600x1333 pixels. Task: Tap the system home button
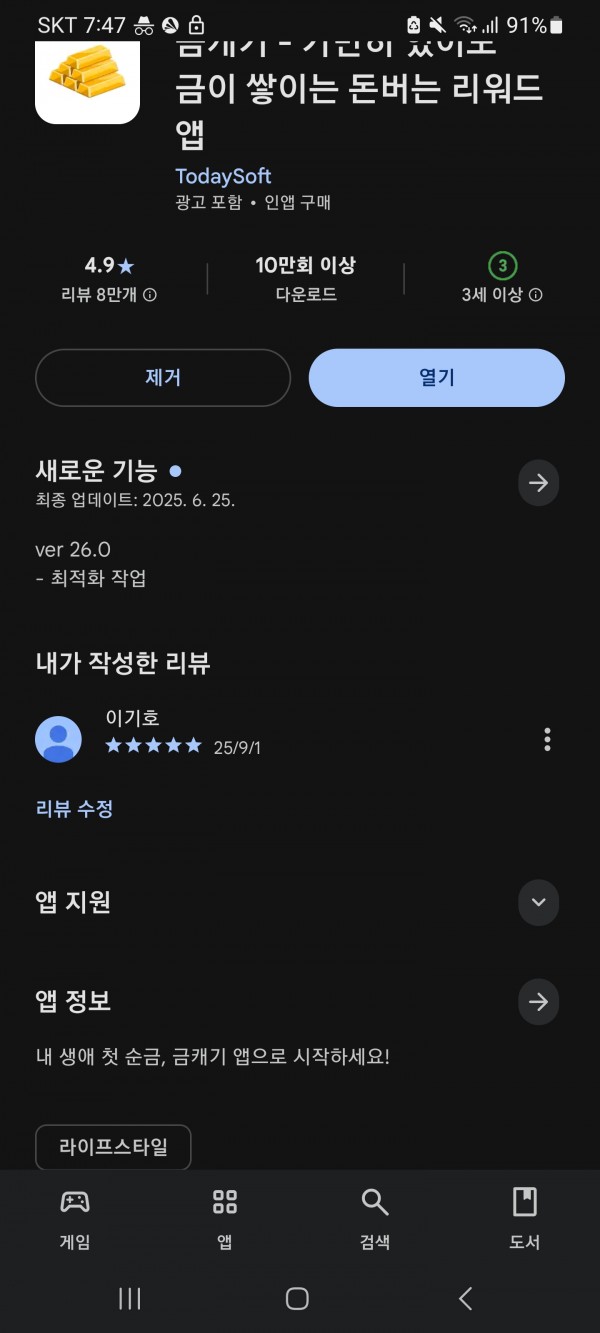[x=297, y=1298]
